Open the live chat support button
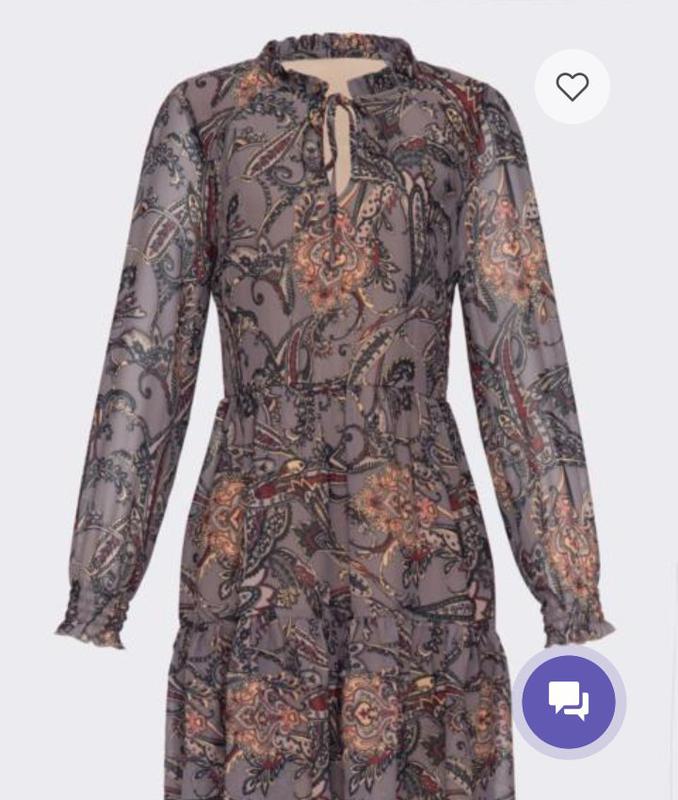678x800 pixels. (568, 701)
